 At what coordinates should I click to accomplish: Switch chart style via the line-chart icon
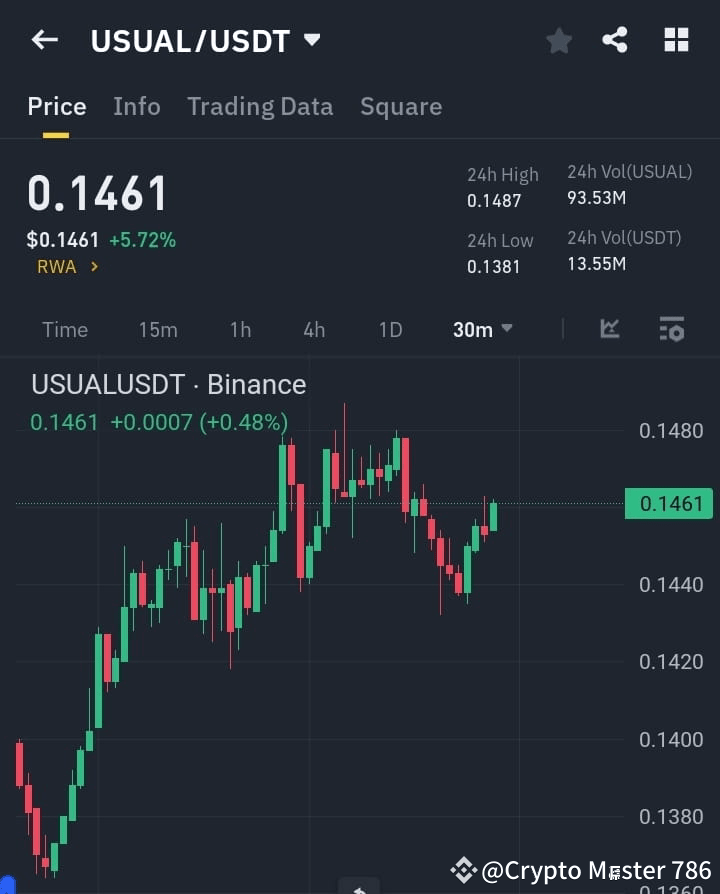(610, 329)
